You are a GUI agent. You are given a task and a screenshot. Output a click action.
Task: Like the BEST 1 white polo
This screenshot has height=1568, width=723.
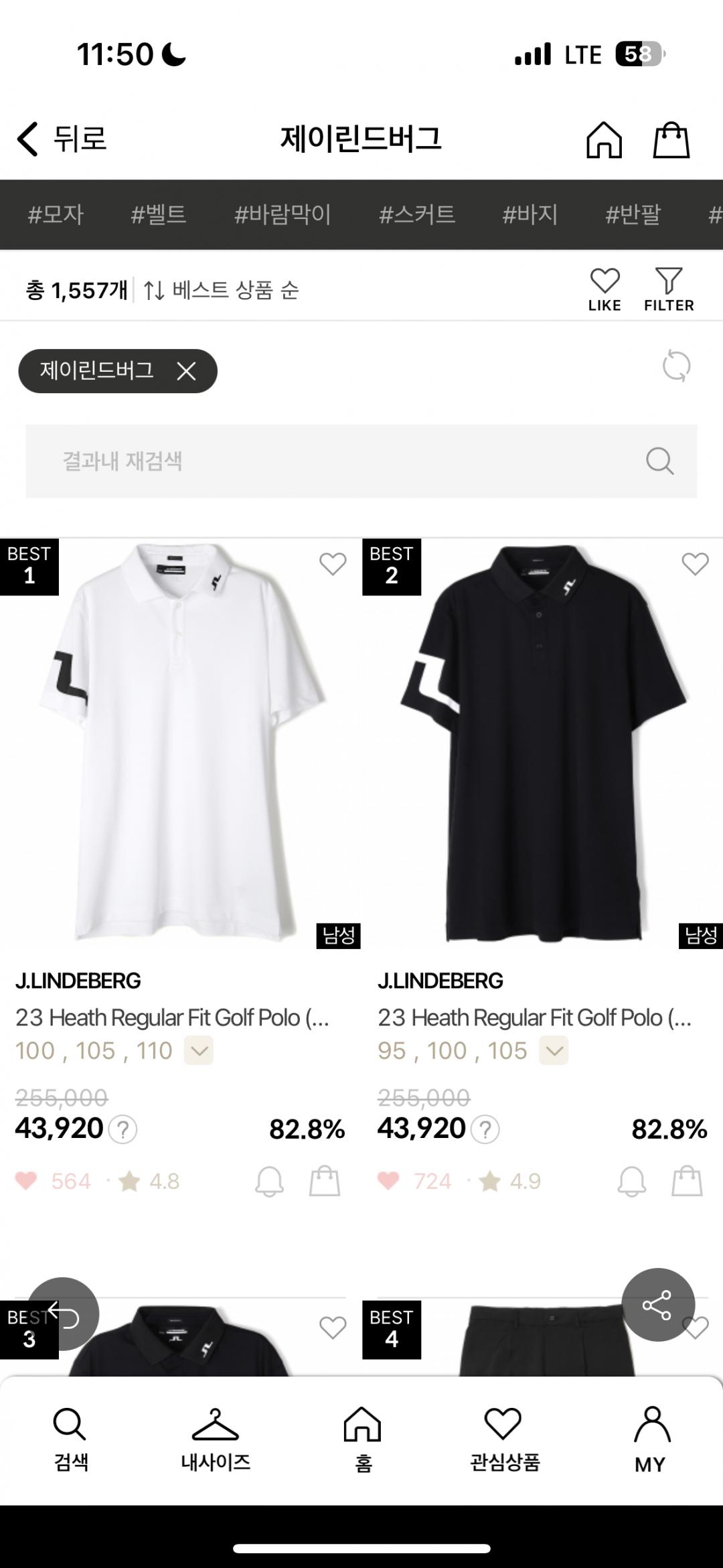point(333,564)
